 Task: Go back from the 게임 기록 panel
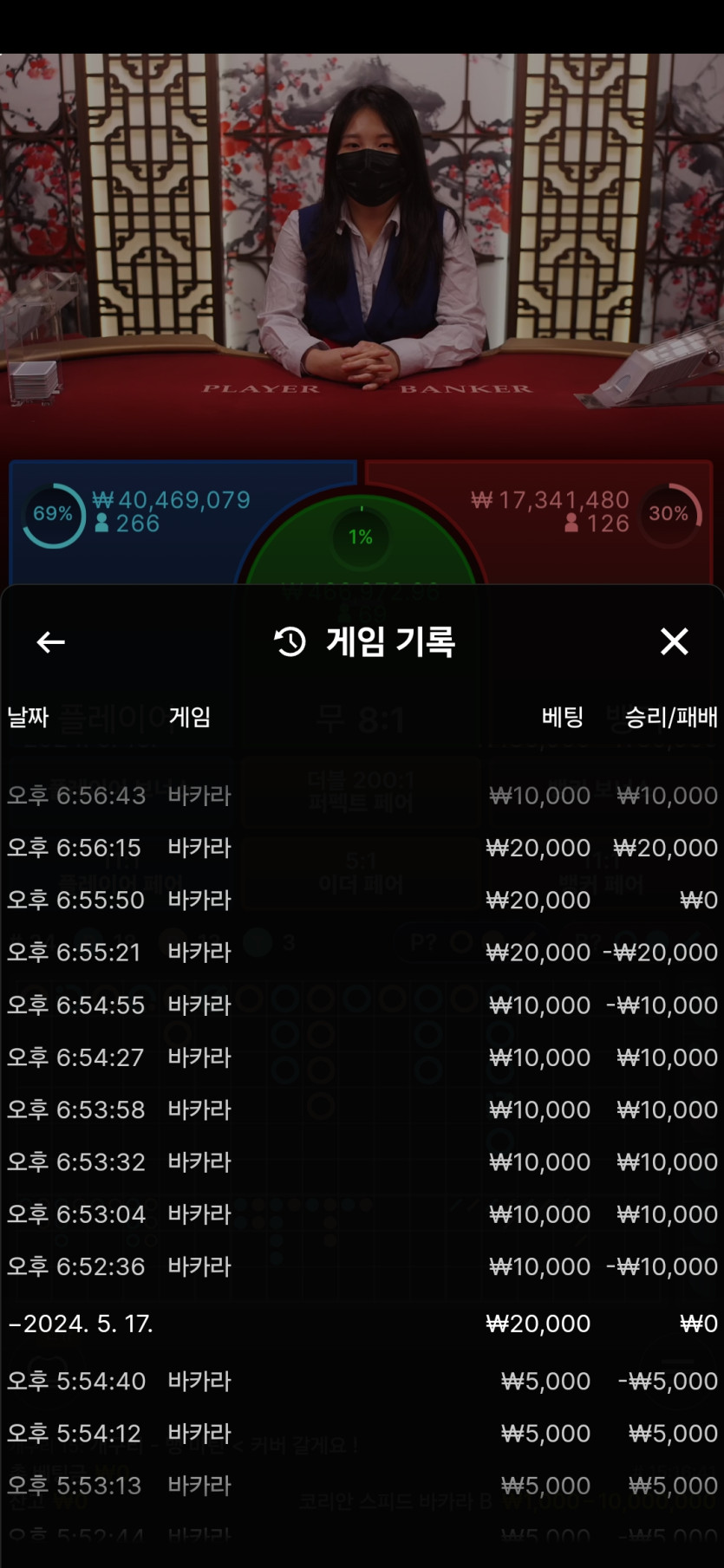coord(51,642)
